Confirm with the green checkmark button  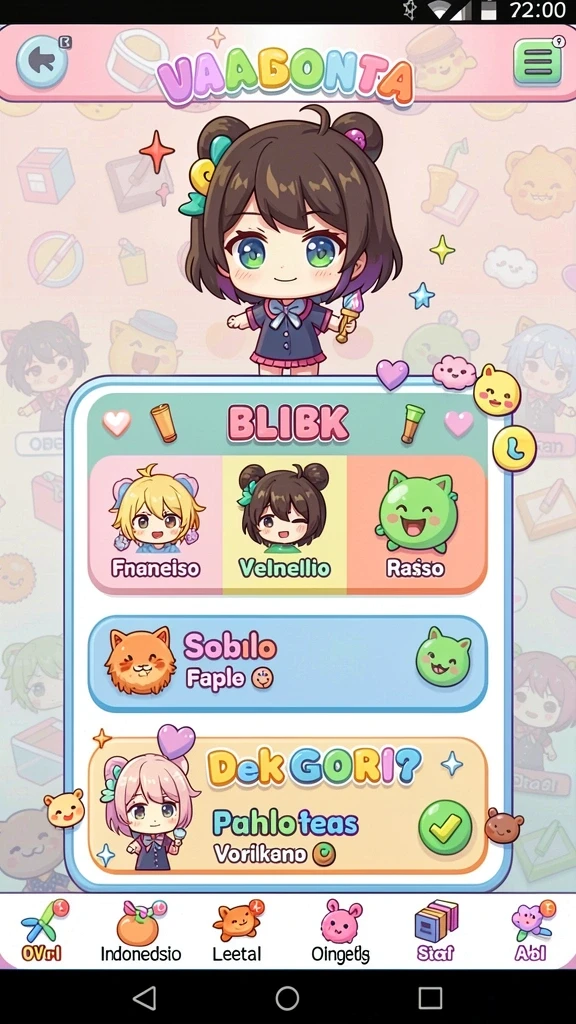445,827
